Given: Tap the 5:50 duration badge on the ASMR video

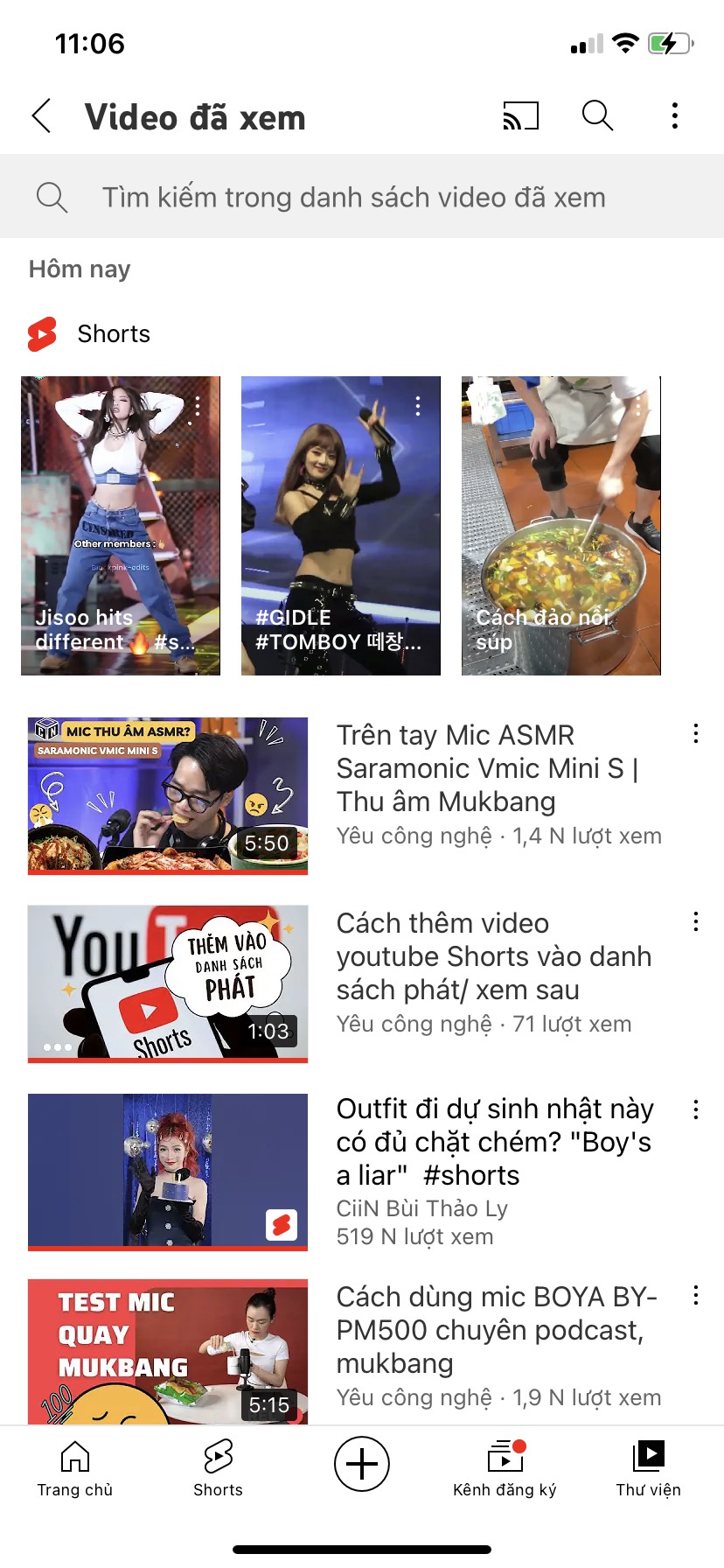Looking at the screenshot, I should click(x=268, y=841).
